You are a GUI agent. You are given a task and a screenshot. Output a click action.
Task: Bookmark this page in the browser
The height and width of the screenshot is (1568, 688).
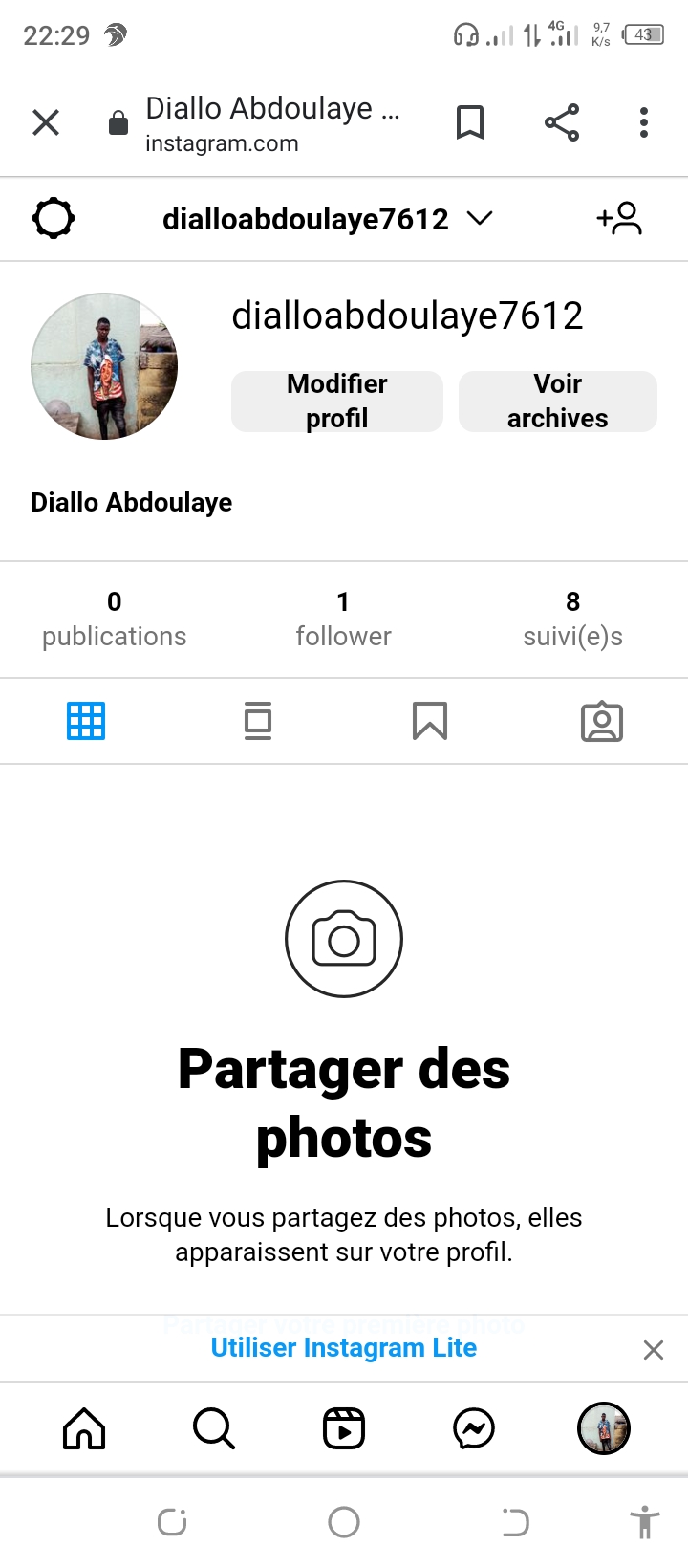point(470,122)
